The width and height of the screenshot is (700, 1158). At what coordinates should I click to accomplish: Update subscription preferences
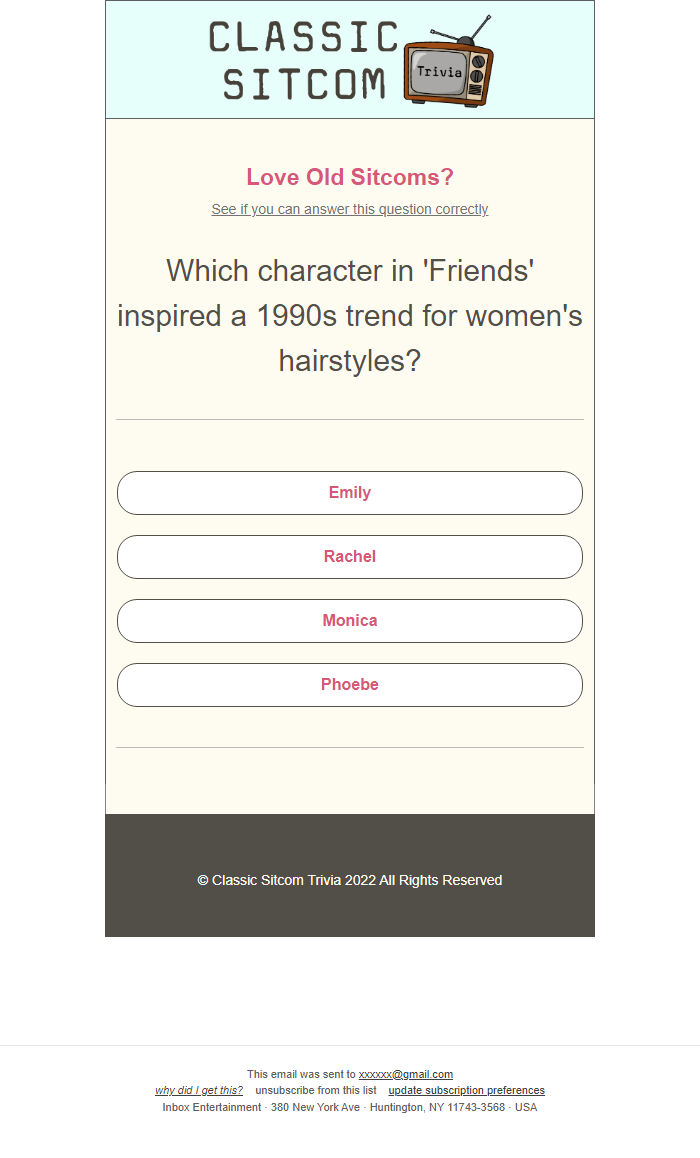click(x=466, y=1090)
